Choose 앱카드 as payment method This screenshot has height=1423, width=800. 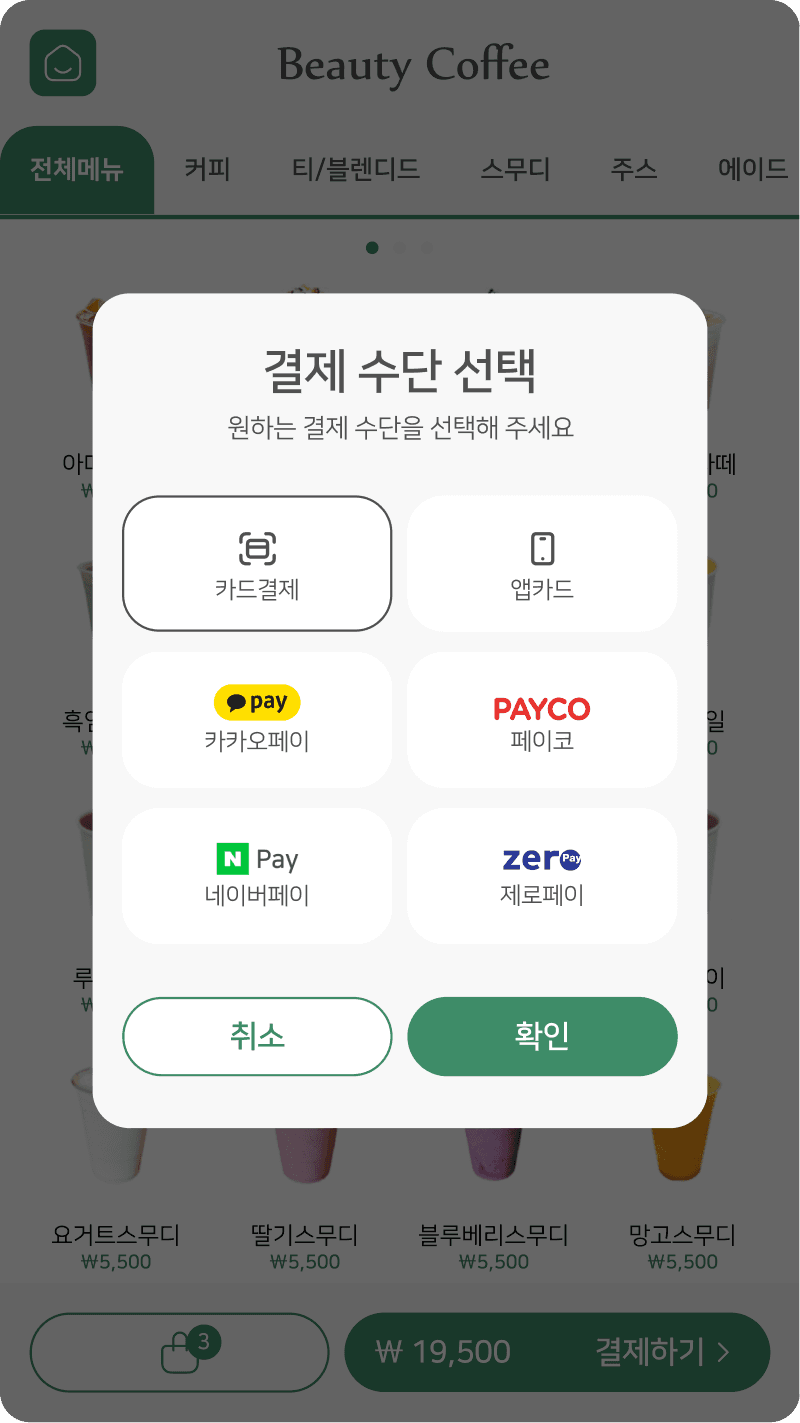tap(542, 564)
